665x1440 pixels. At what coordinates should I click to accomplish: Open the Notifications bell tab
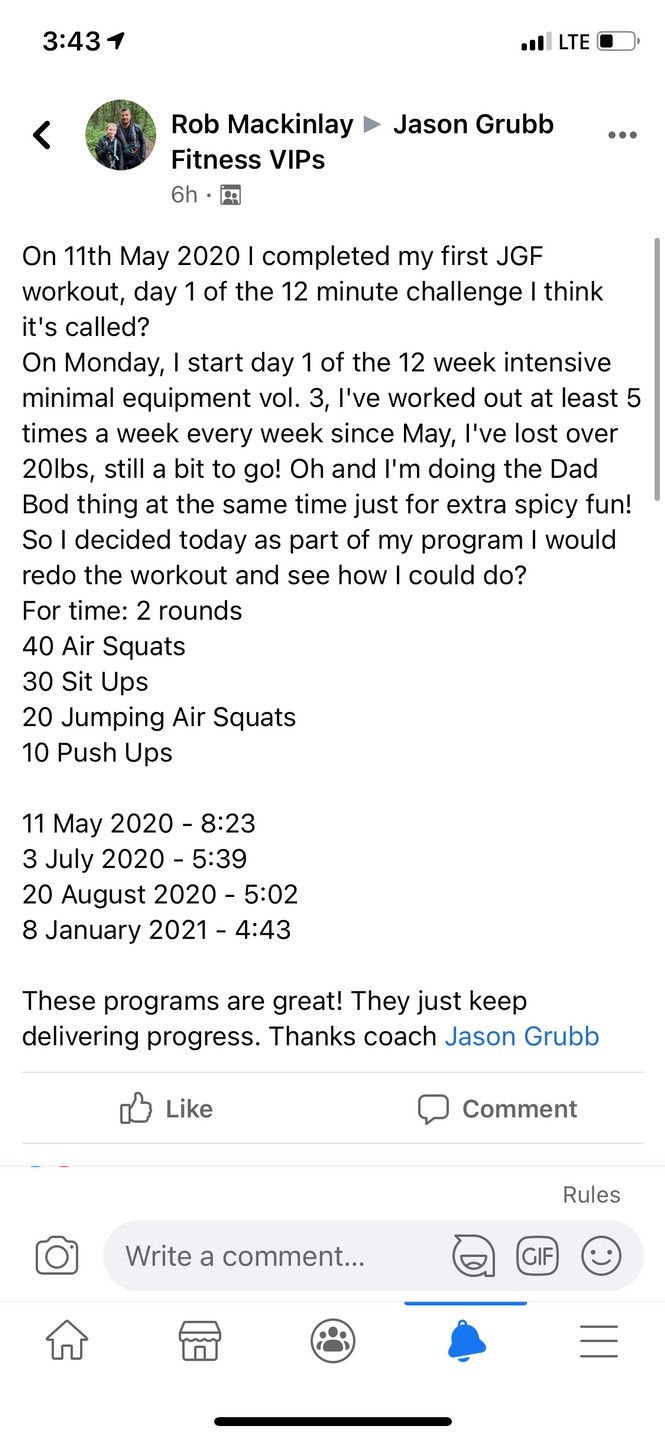466,1340
